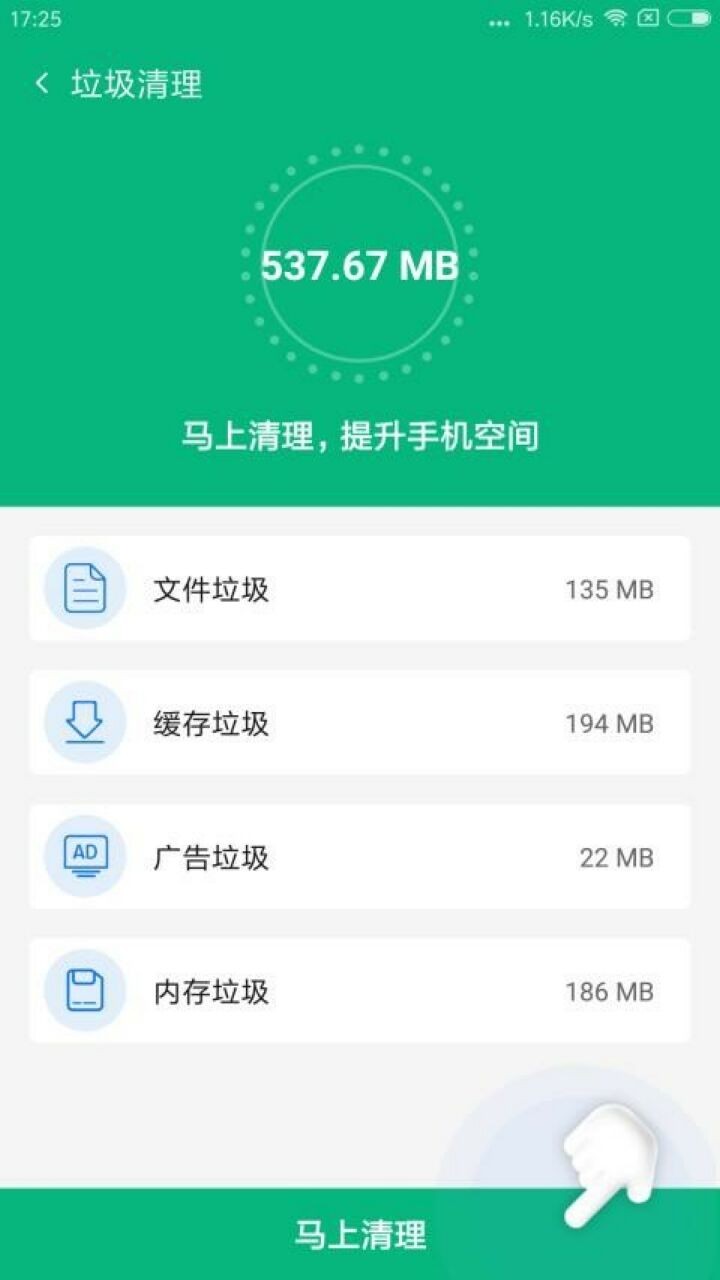Click the 537.67 MB total size display
Image resolution: width=720 pixels, height=1280 pixels.
click(360, 265)
